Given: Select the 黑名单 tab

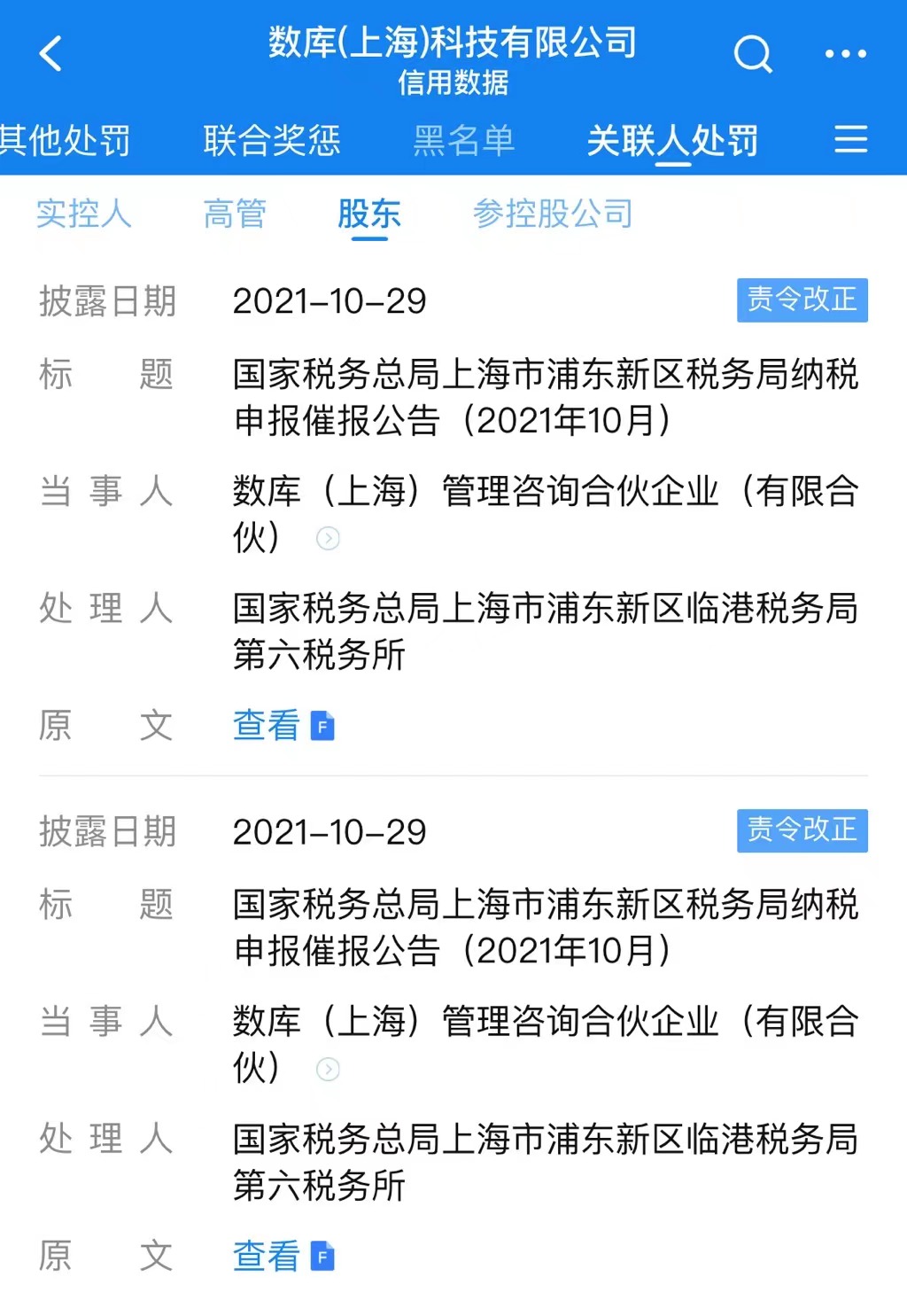Looking at the screenshot, I should (463, 141).
